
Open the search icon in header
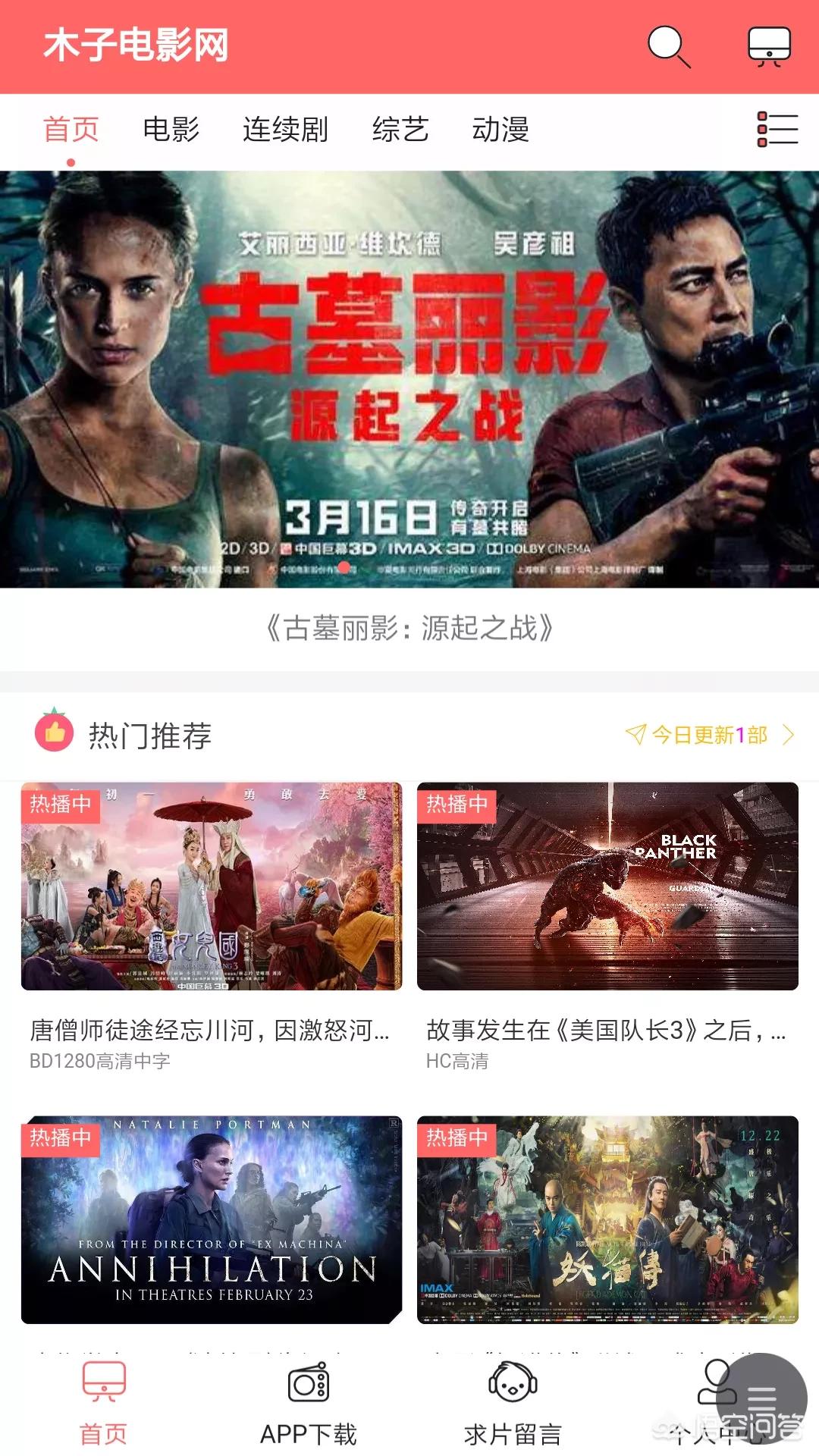point(668,46)
